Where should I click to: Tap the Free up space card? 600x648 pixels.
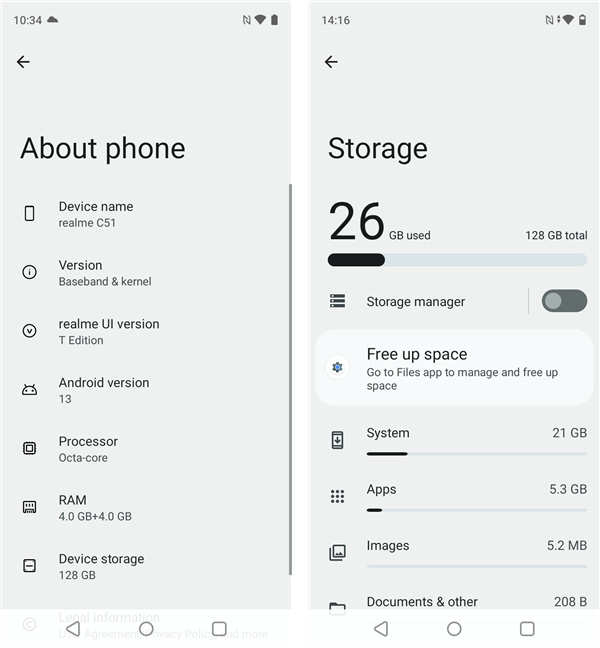[x=454, y=368]
